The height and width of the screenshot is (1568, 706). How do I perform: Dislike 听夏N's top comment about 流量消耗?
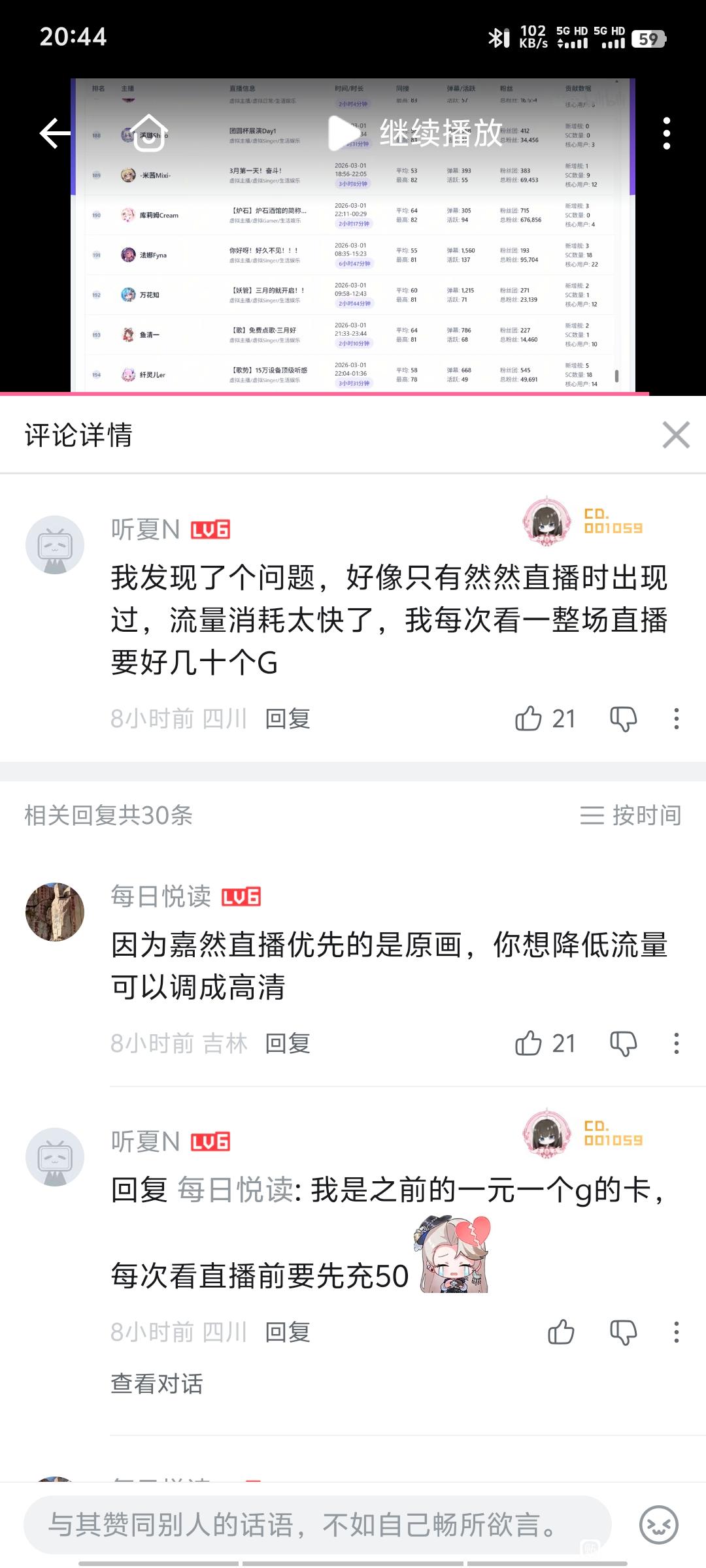[623, 719]
